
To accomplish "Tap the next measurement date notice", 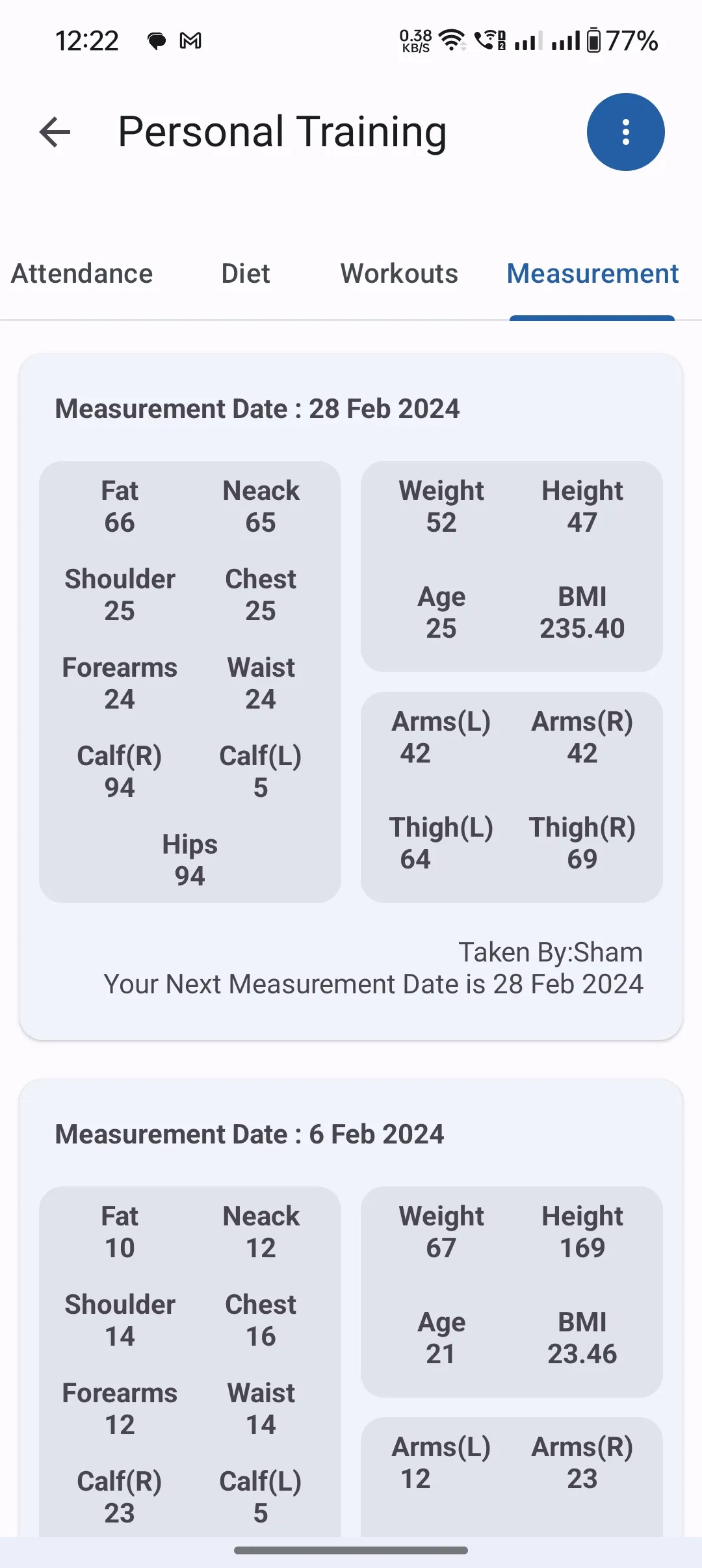I will point(374,984).
